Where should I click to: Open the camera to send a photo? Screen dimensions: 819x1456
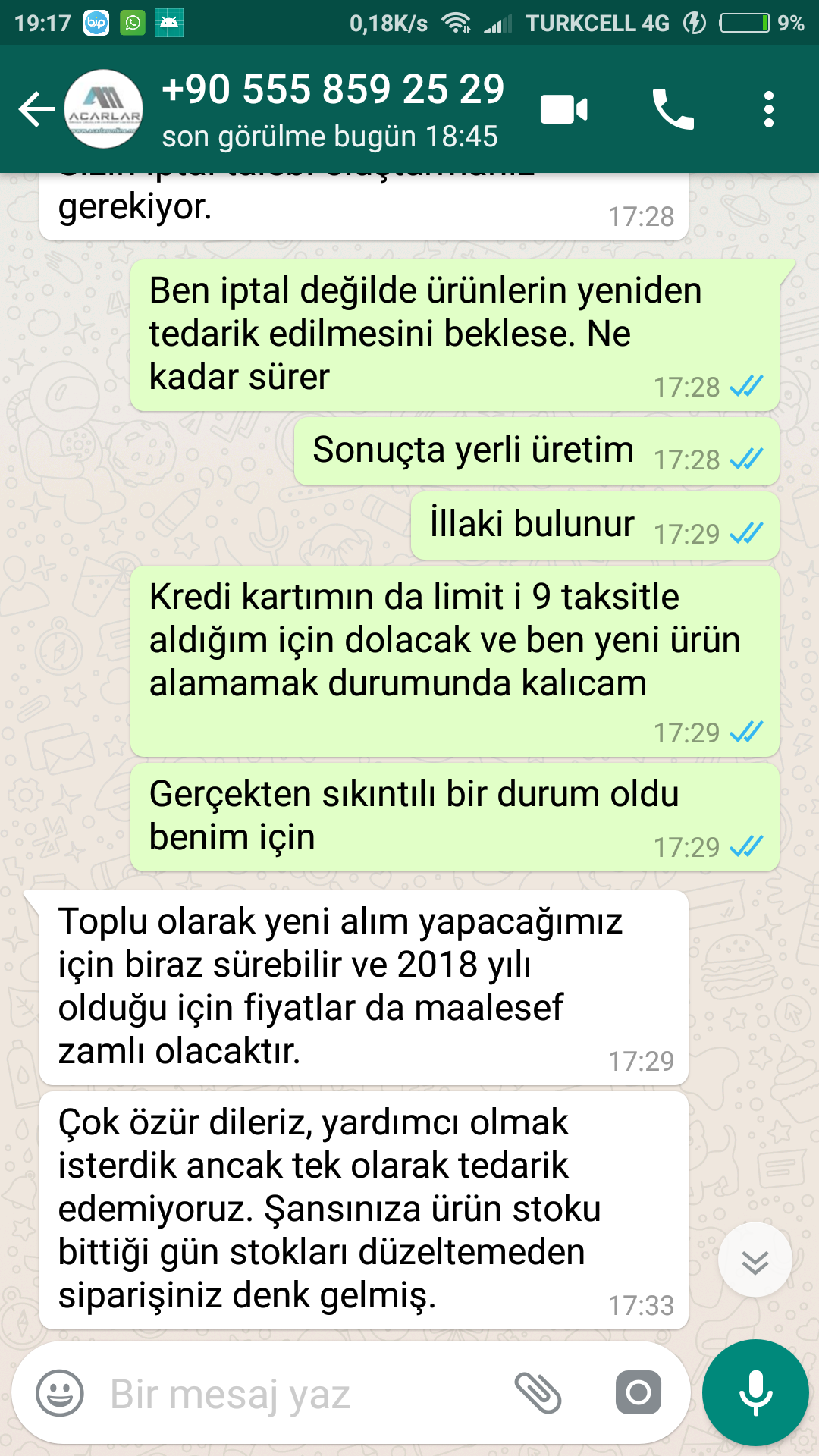click(638, 1393)
